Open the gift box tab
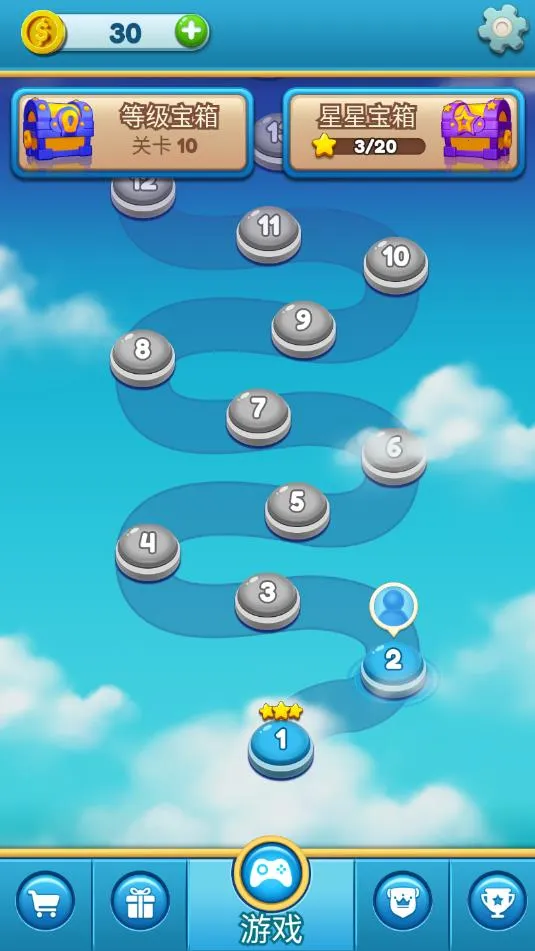 point(141,901)
